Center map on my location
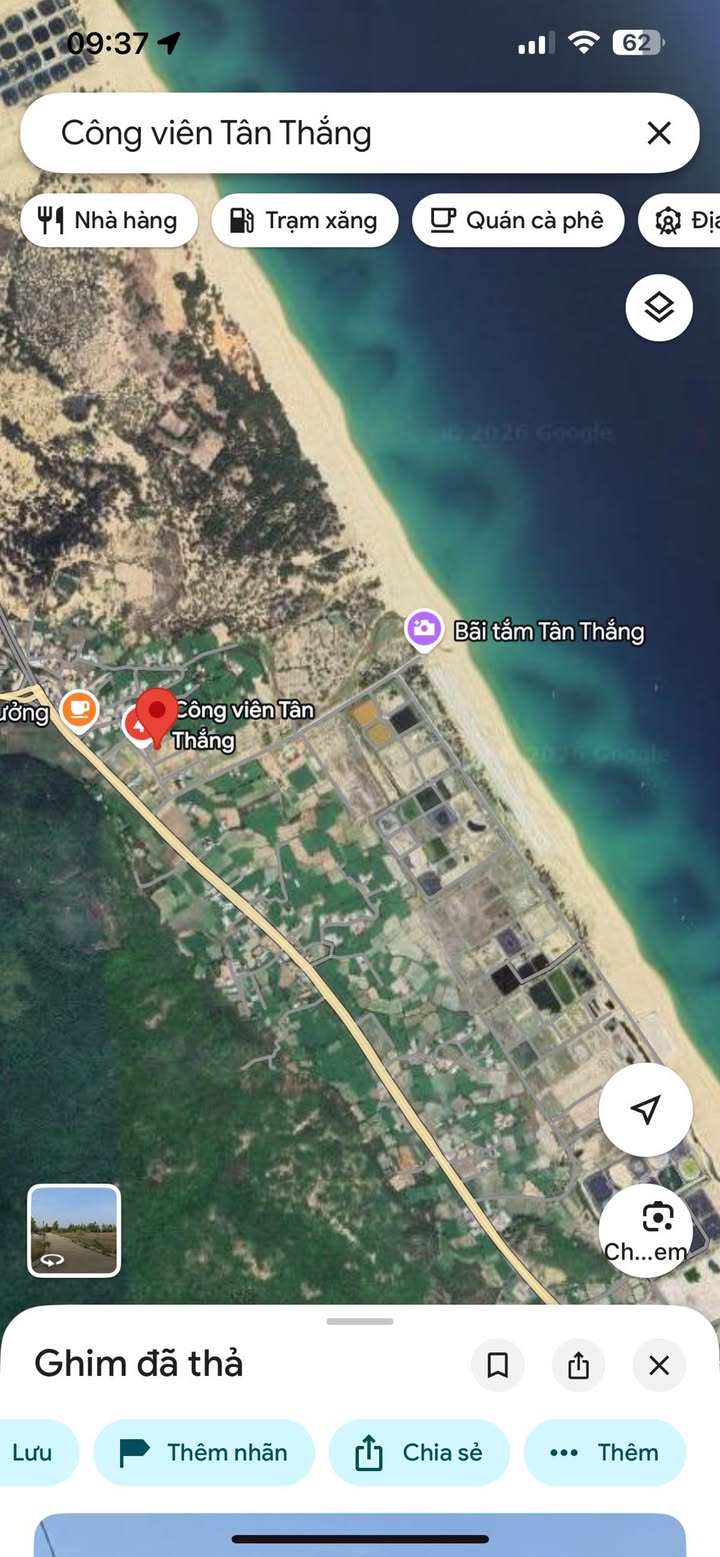Screen dimensions: 720x1557 (x=645, y=1109)
